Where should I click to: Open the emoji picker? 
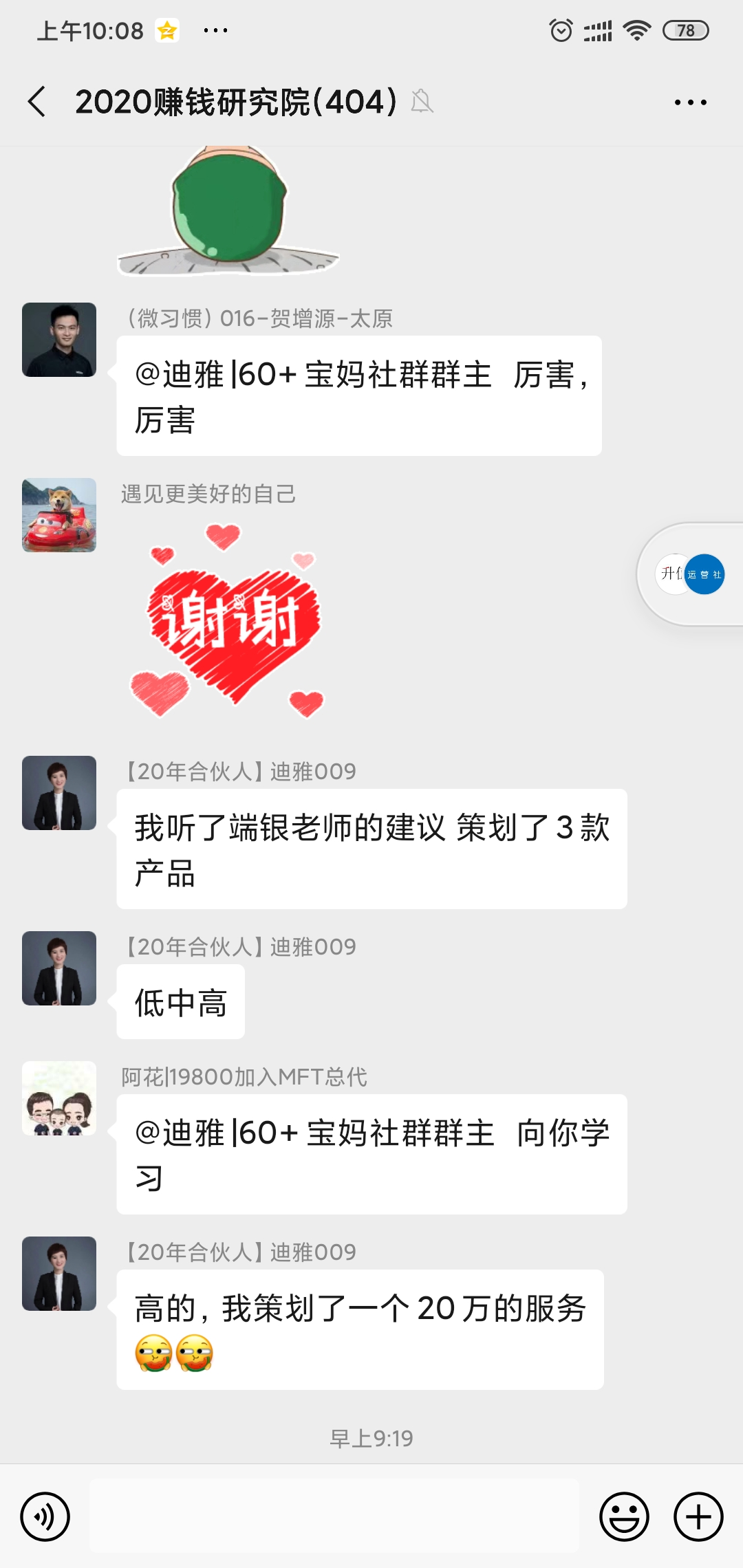tap(624, 1516)
